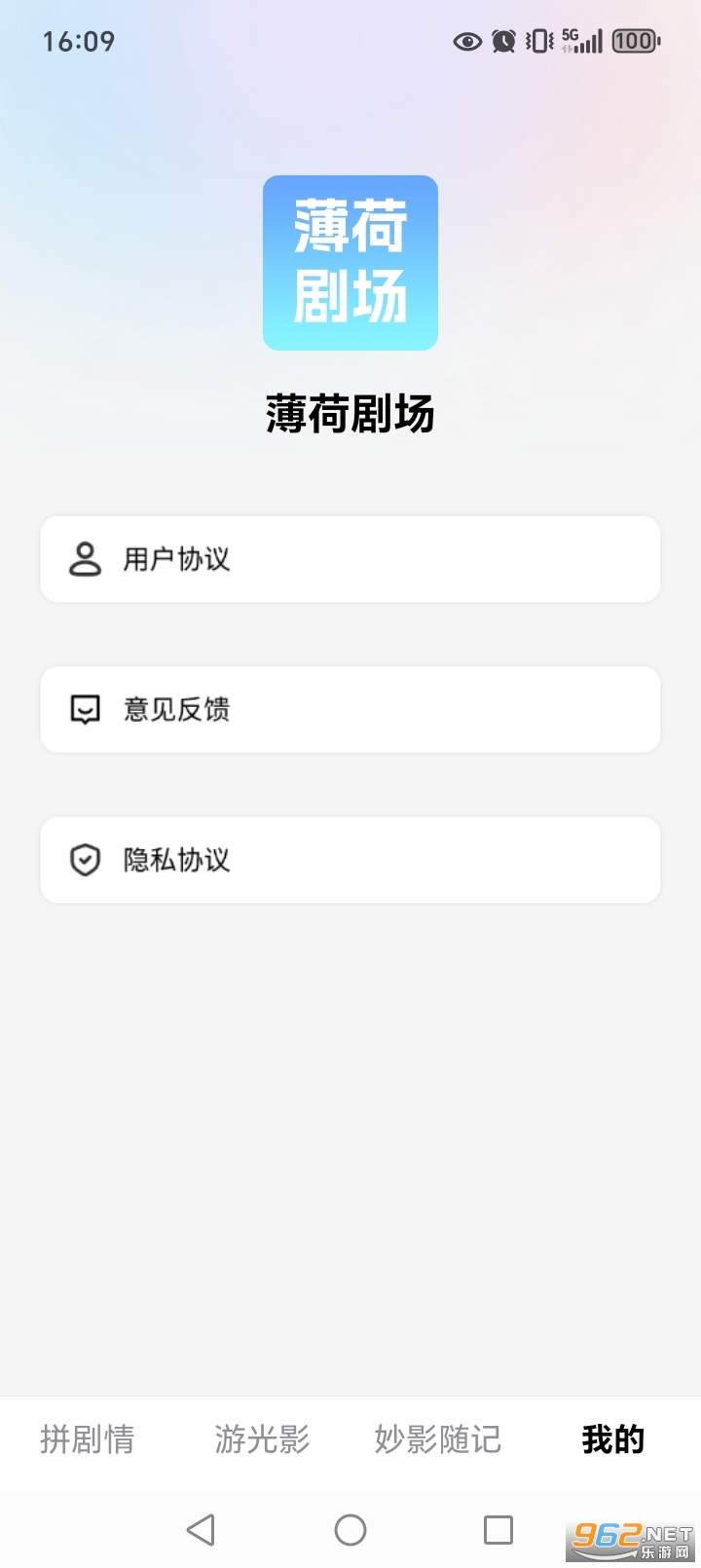701x1568 pixels.
Task: Click the chat bubble icon beside 意见反馈
Action: coord(86,709)
